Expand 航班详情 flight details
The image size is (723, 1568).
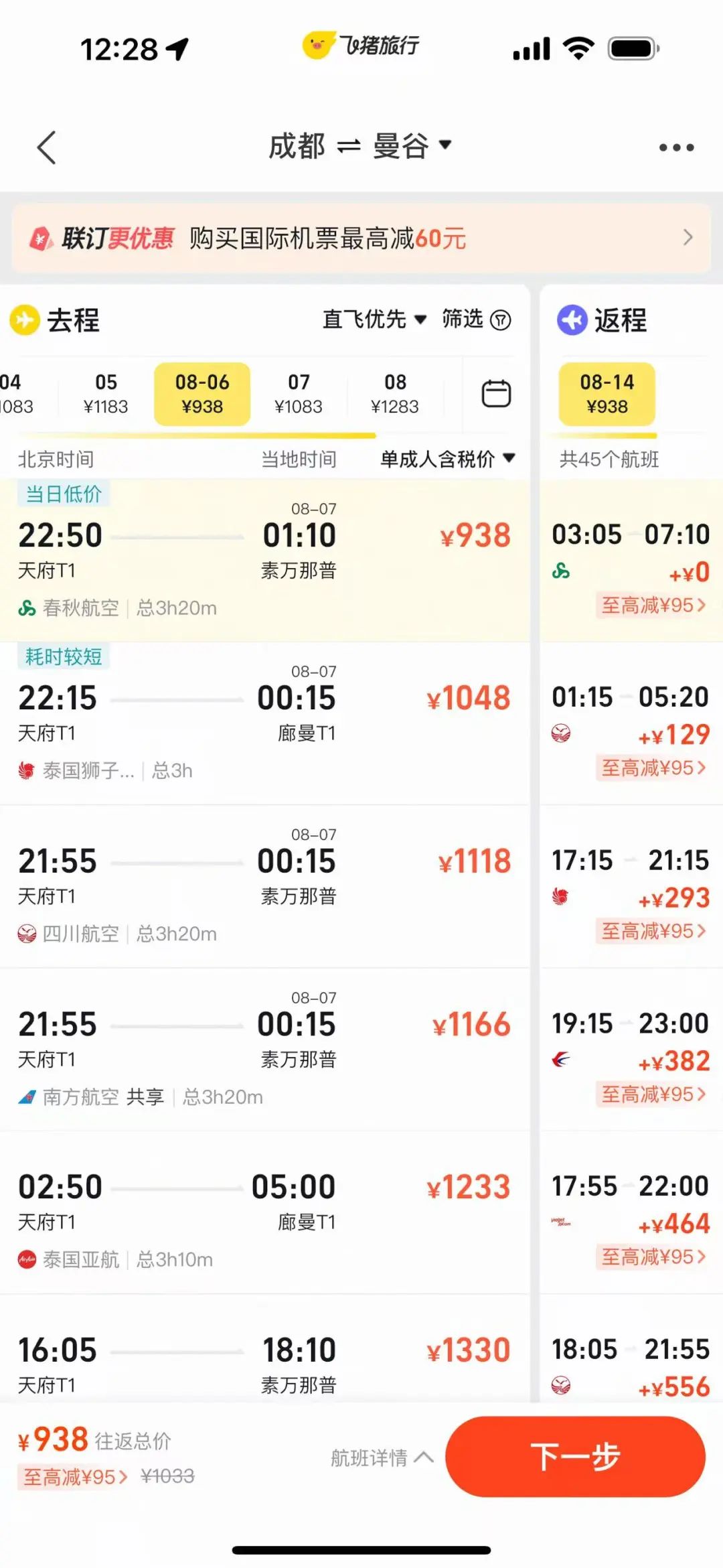pos(382,1457)
